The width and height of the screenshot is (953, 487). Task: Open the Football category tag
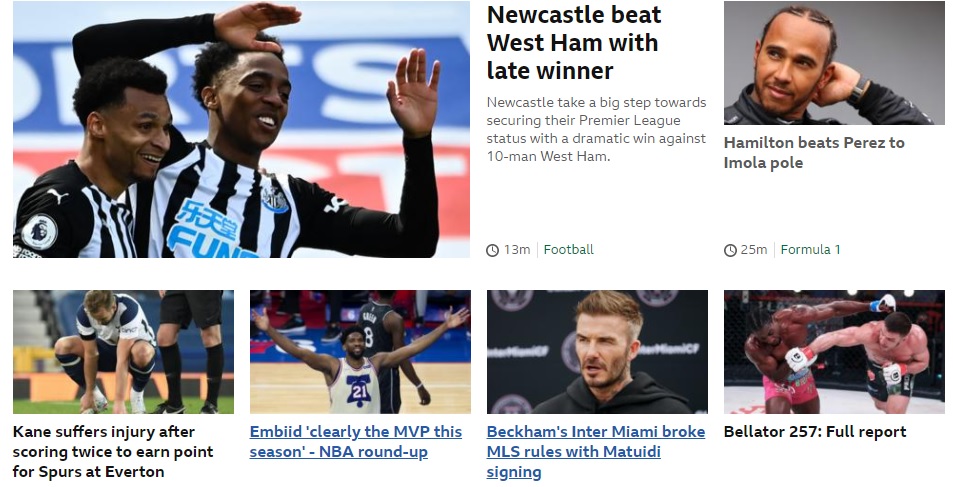[x=568, y=250]
